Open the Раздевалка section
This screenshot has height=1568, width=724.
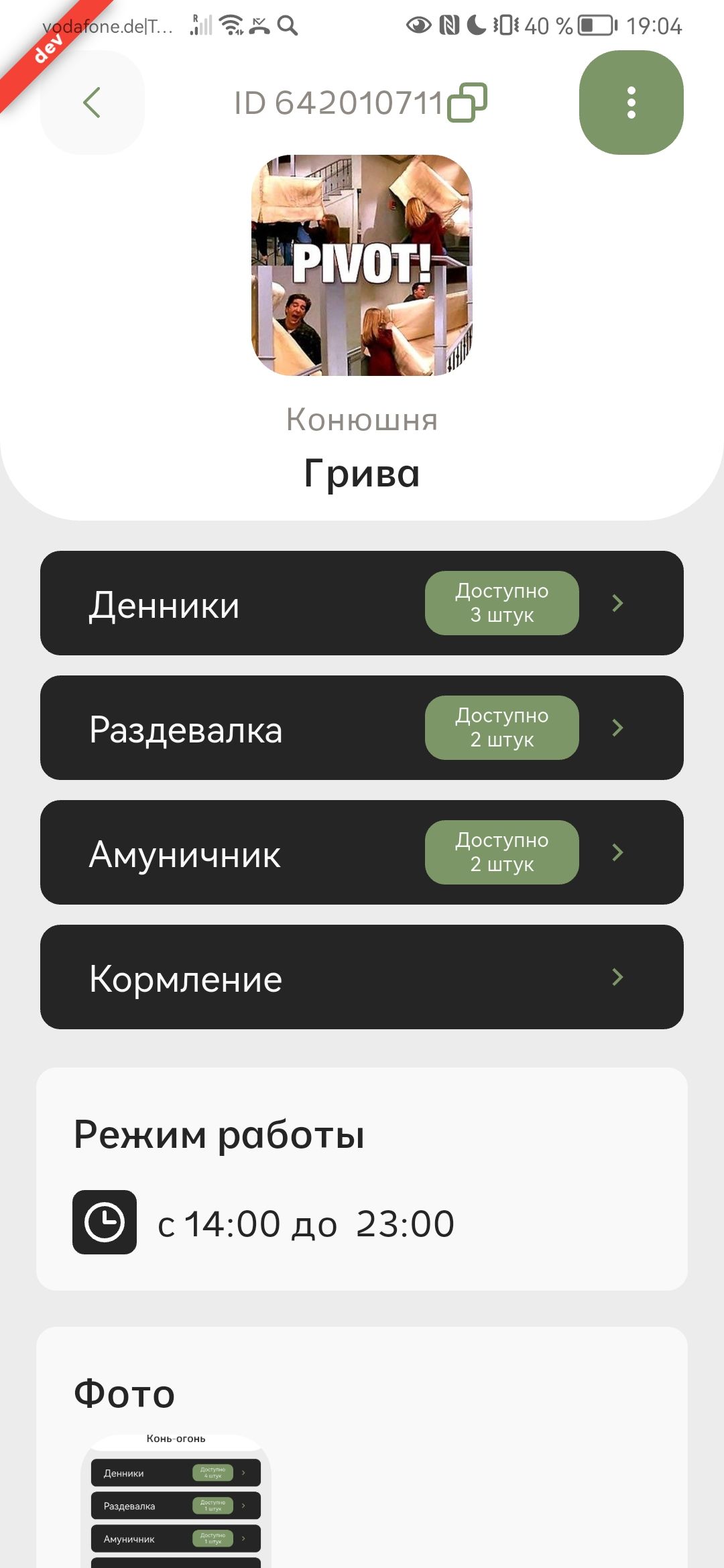coord(361,728)
